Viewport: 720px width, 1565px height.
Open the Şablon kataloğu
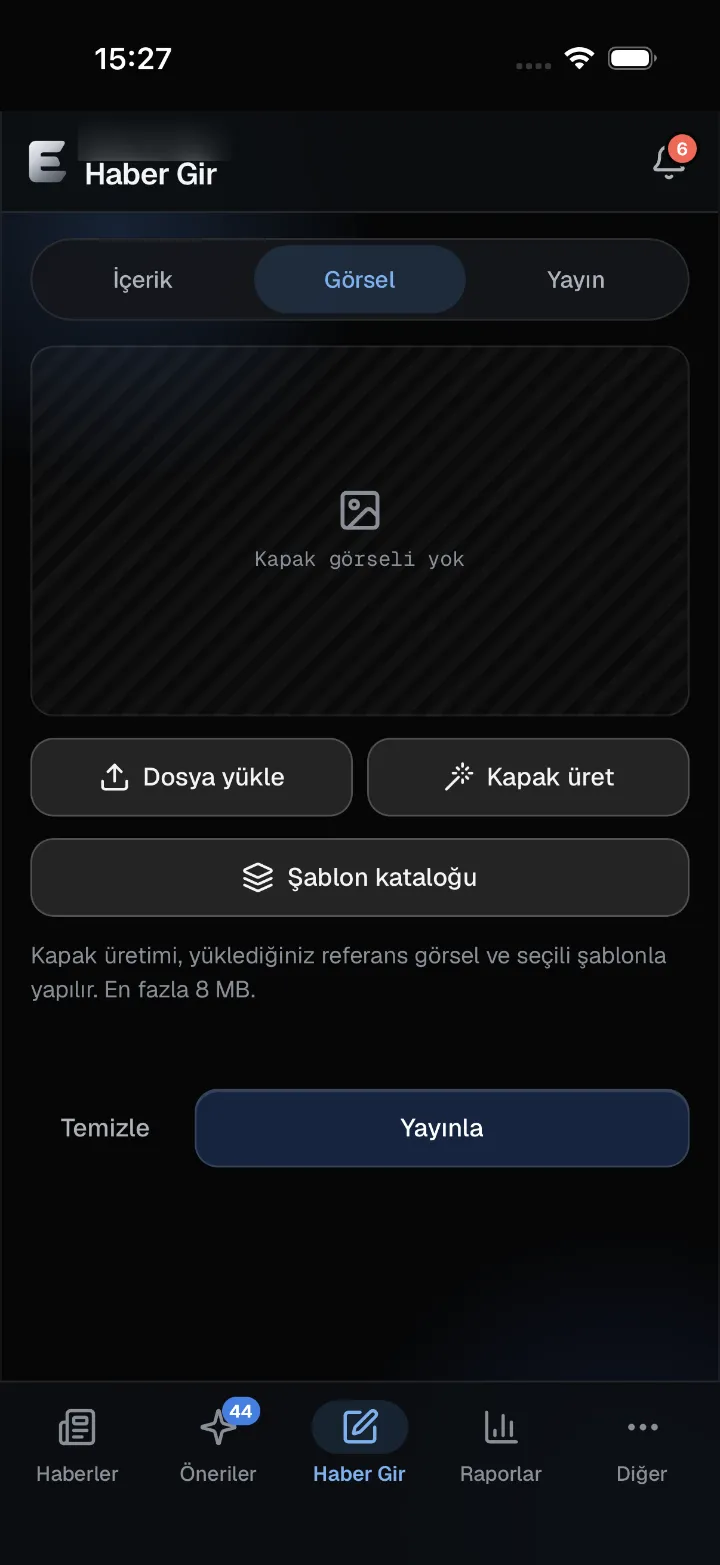360,877
